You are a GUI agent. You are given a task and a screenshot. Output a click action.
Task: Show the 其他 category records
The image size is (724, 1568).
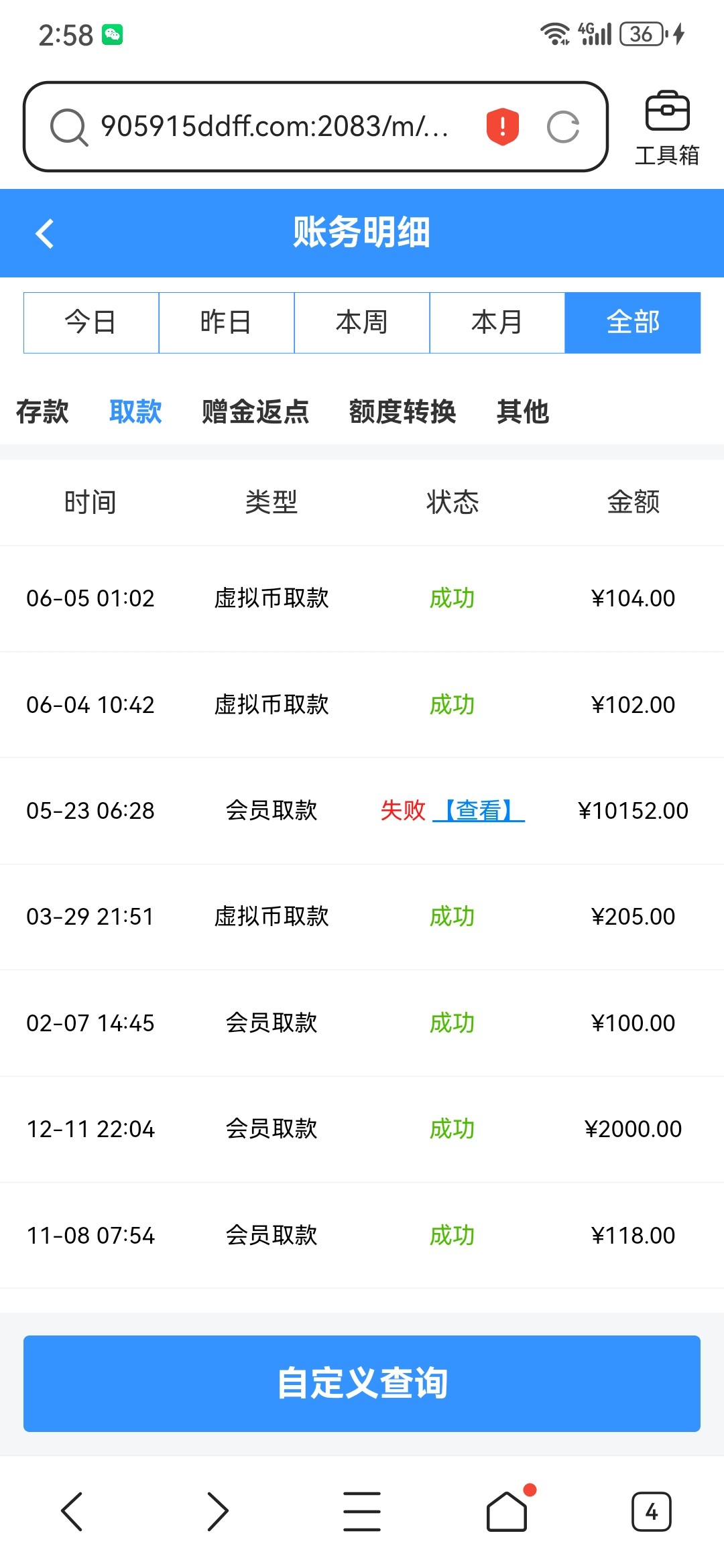click(x=523, y=411)
